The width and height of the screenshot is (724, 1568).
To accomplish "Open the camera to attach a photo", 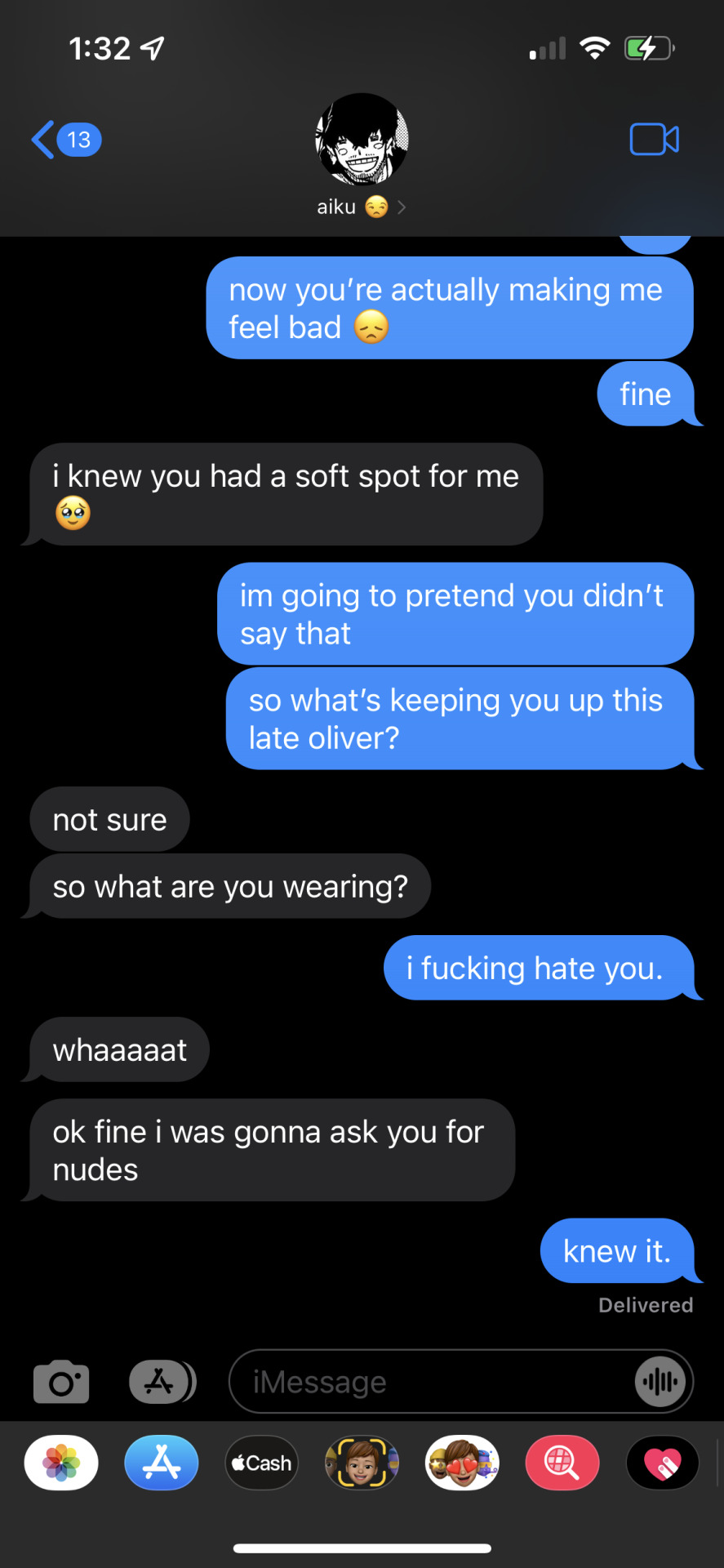I will 61,1382.
